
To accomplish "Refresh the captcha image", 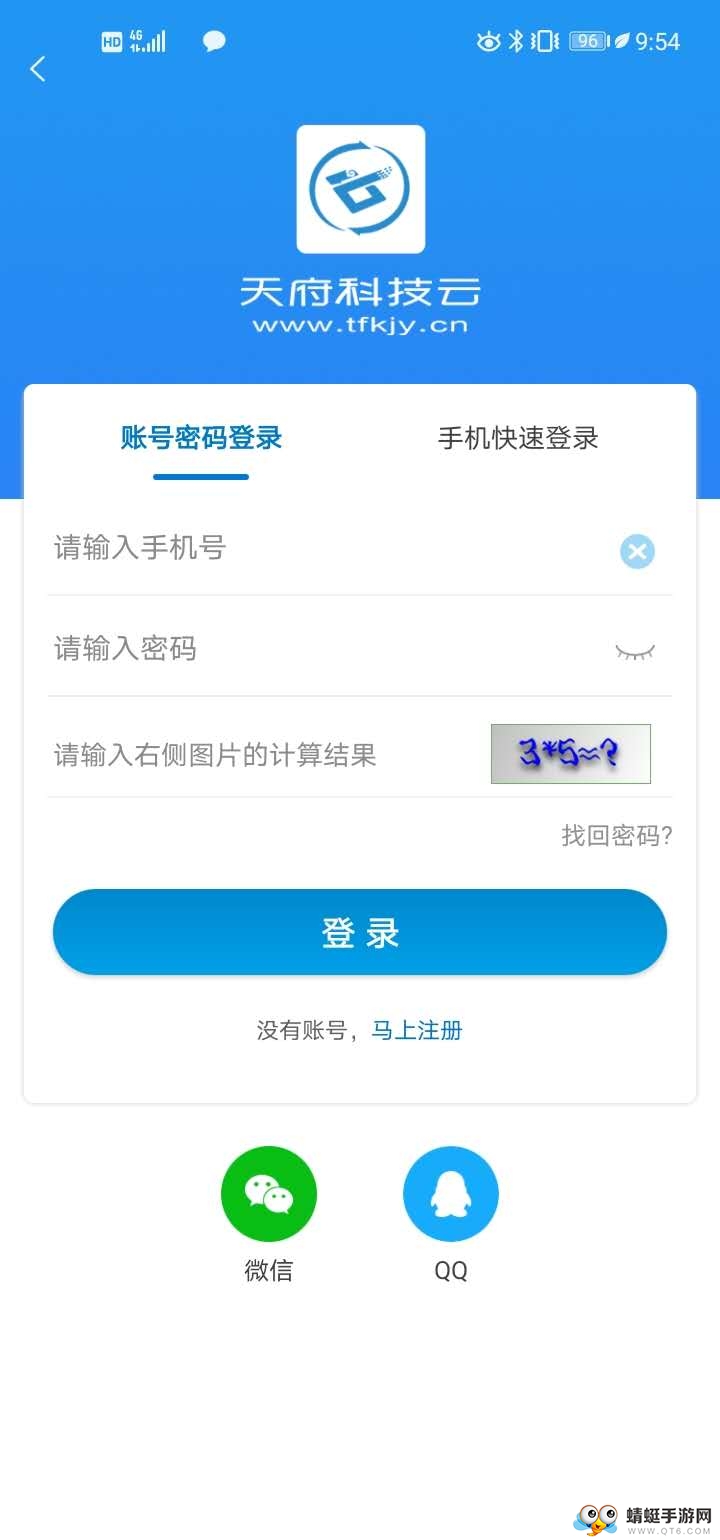I will click(570, 754).
